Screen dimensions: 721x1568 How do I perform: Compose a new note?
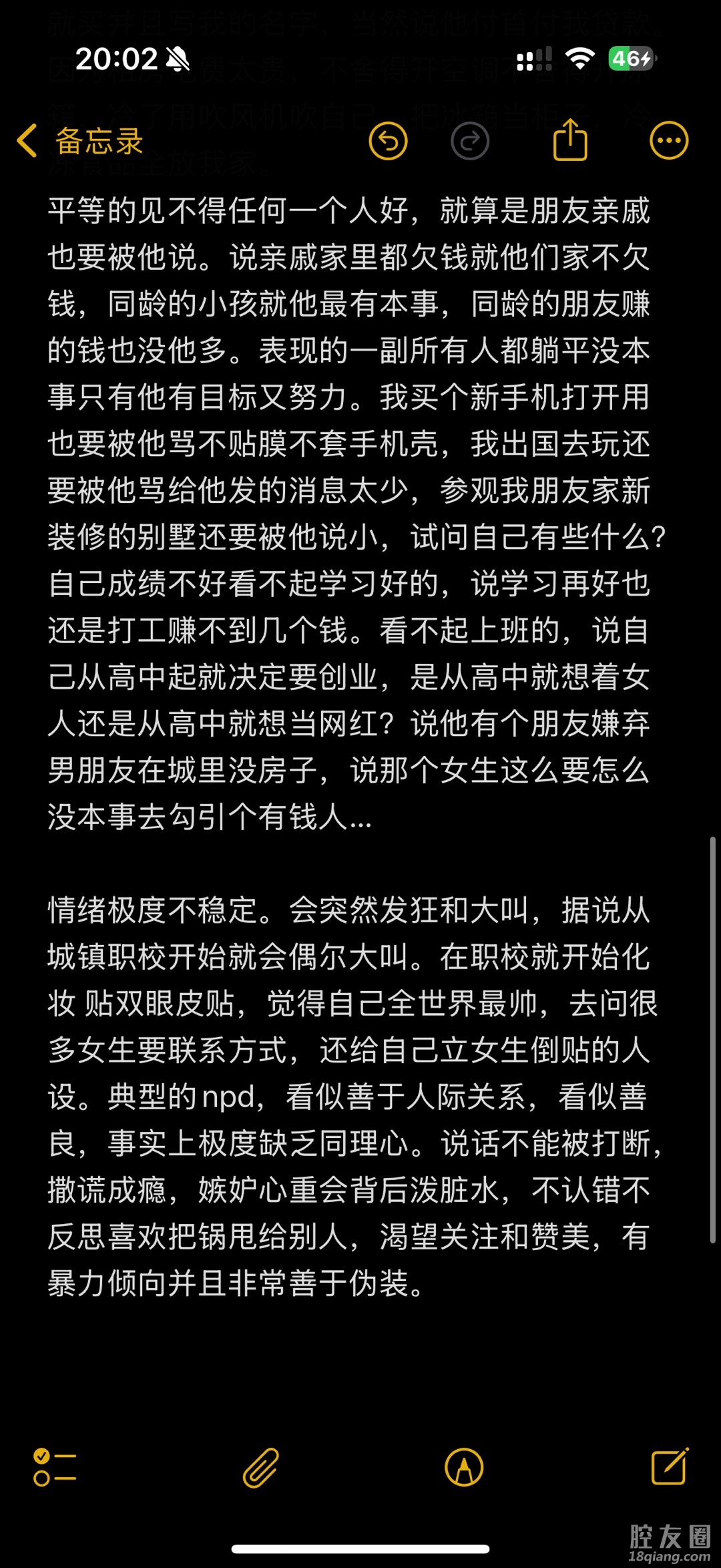click(x=669, y=1466)
